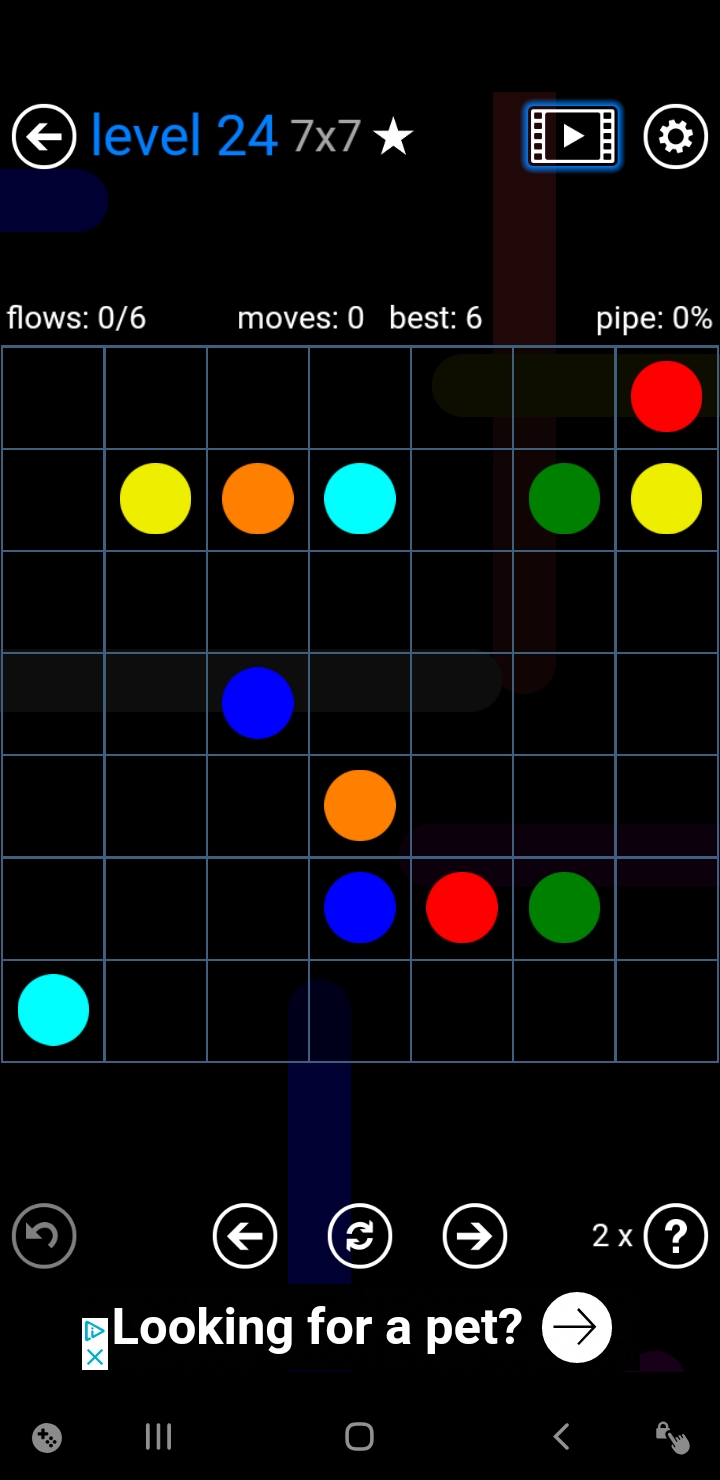The width and height of the screenshot is (720, 1480).
Task: Select the red dot in the top row
Action: [x=666, y=396]
